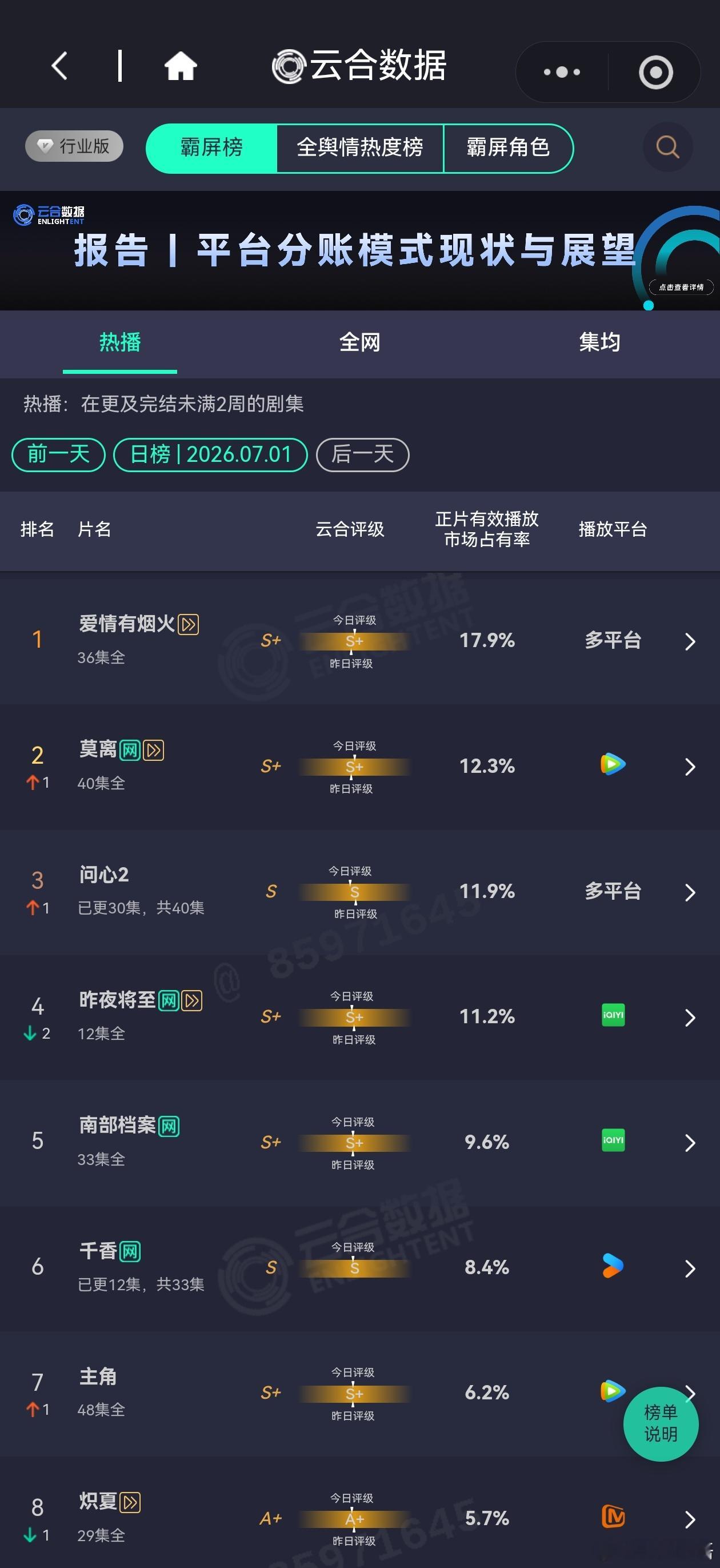Open the 平台分账模式现状与展望 report banner
Screen dimensions: 720x1568
pos(359,251)
